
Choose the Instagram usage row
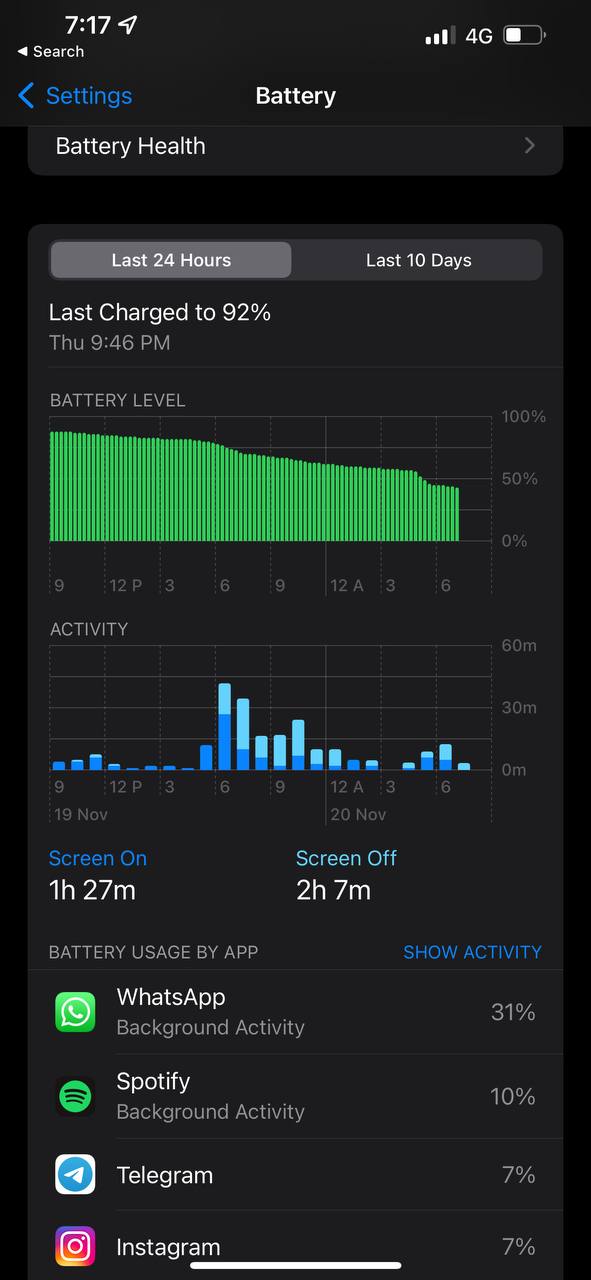click(x=296, y=1246)
